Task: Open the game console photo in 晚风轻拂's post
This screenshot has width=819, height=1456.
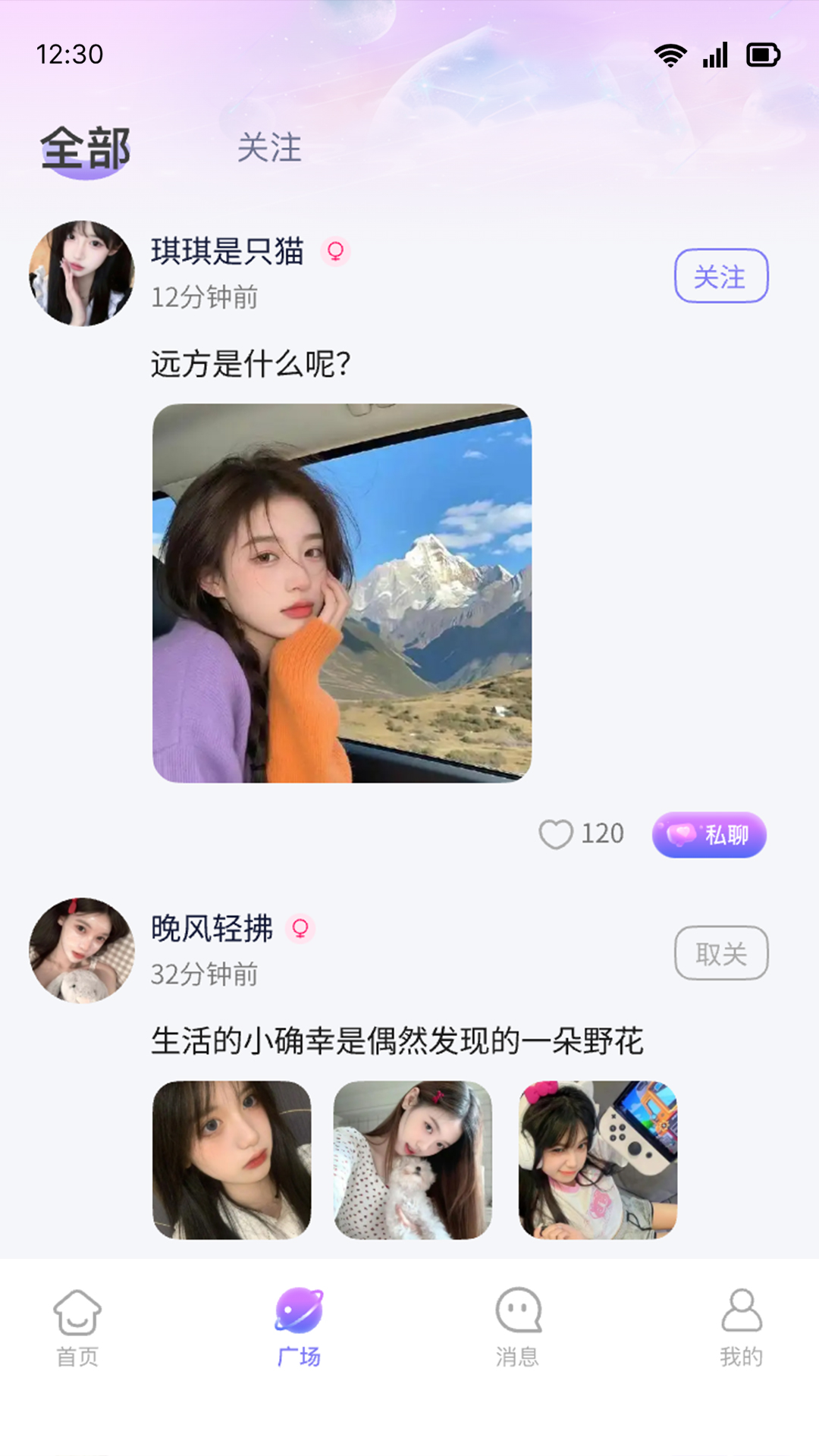Action: click(598, 1160)
